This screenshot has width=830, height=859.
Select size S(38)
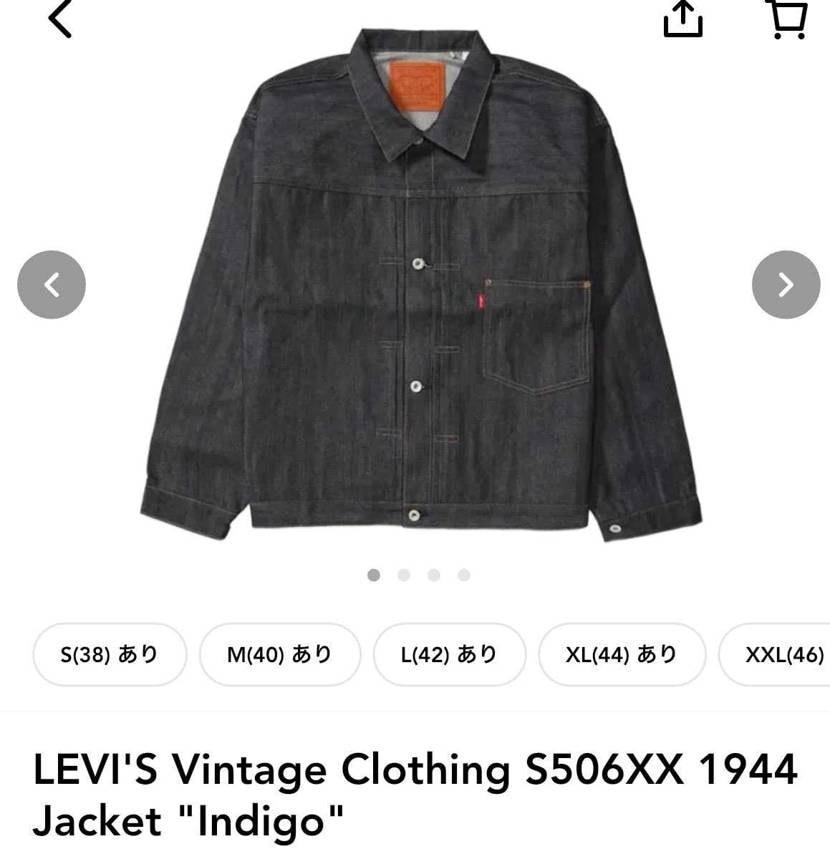pyautogui.click(x=110, y=654)
